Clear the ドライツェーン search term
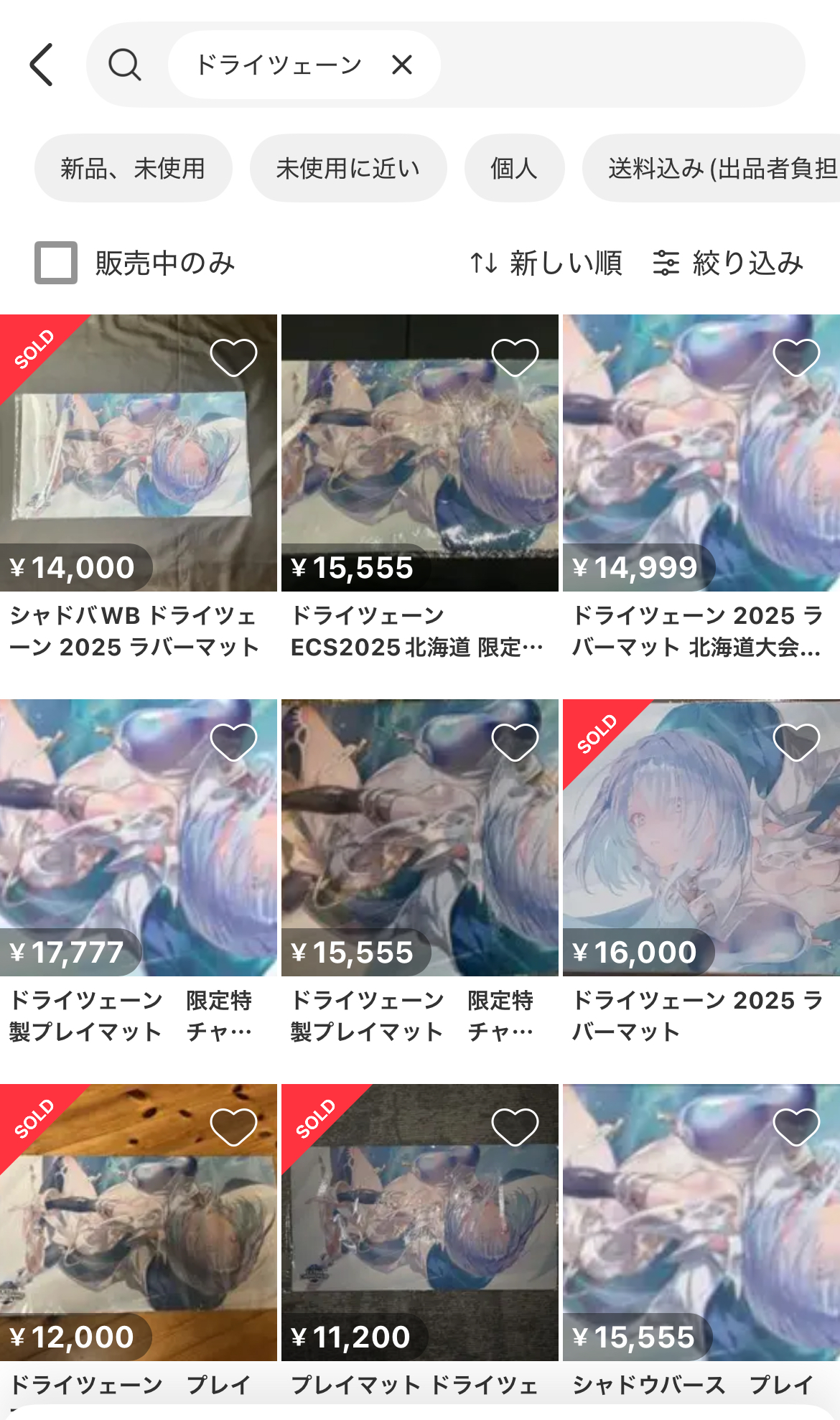The height and width of the screenshot is (1420, 840). pyautogui.click(x=402, y=65)
